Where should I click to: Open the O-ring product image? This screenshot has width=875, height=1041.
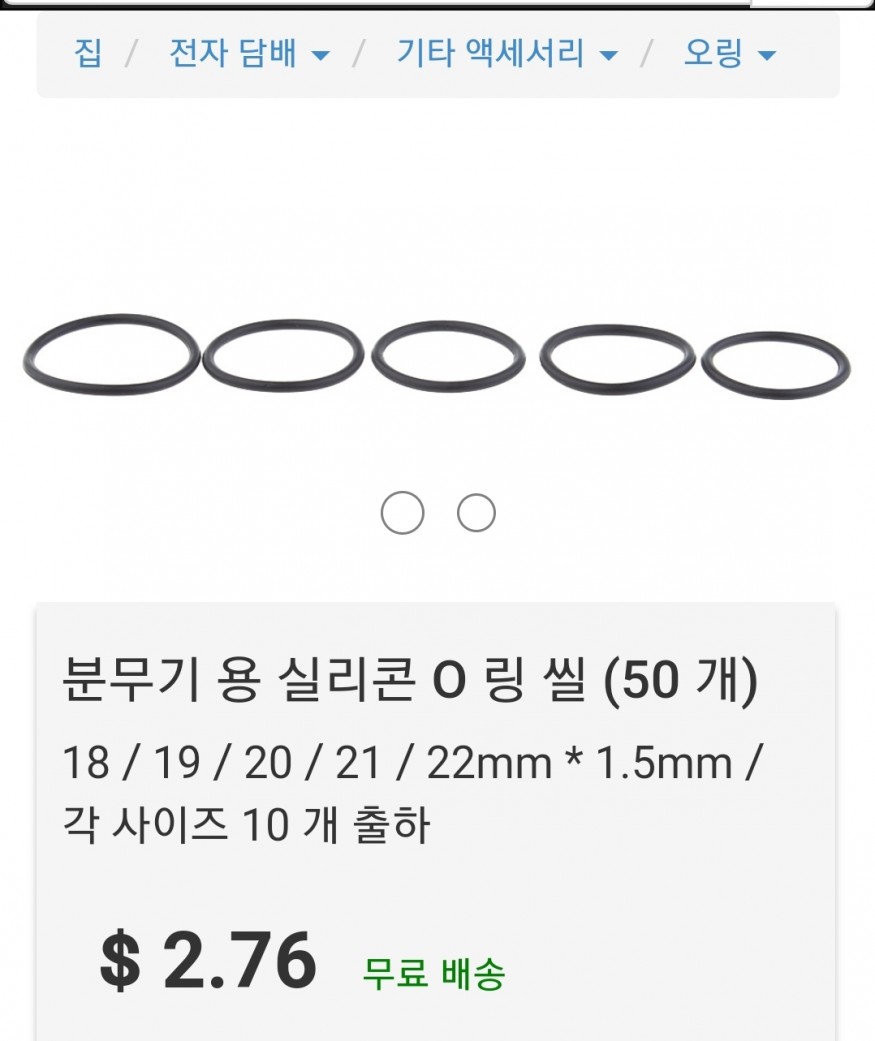click(437, 358)
